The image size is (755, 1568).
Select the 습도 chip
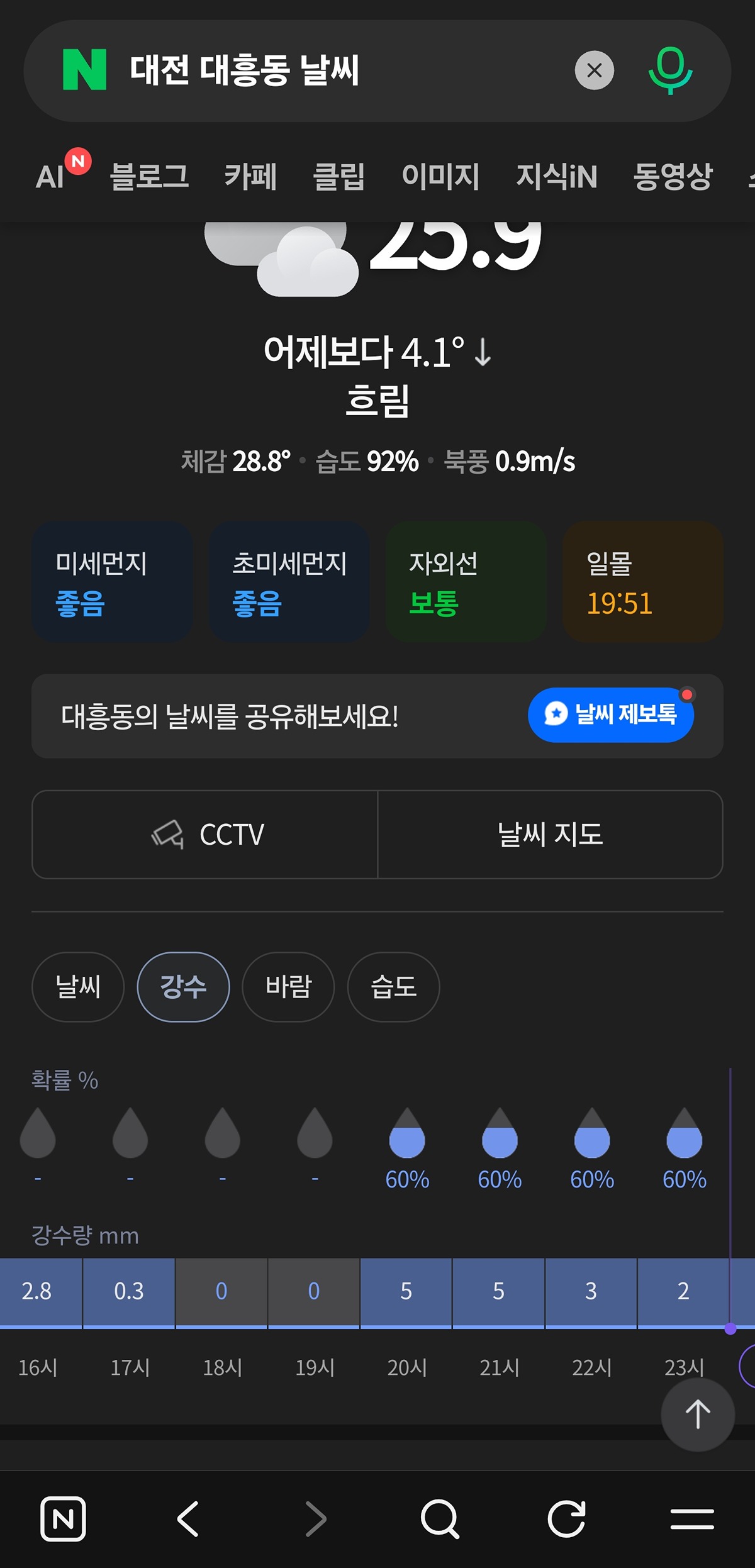tap(393, 987)
